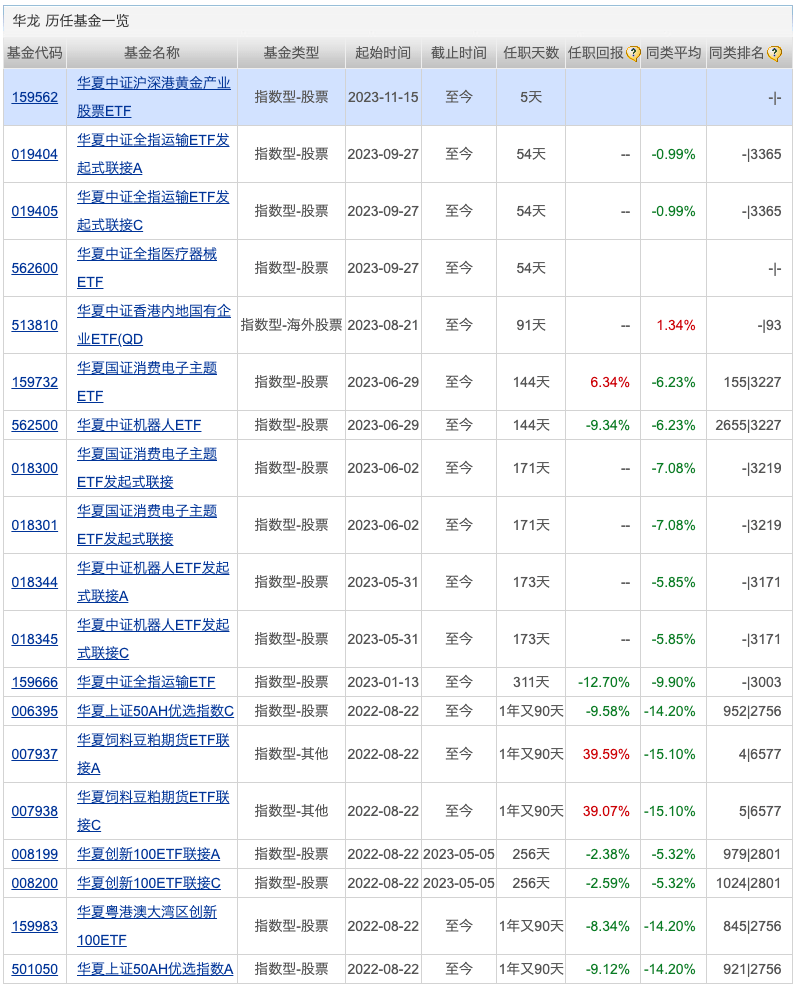The height and width of the screenshot is (986, 798).
Task: Open 华夏中证全指医疗器械ETF link
Action: point(147,254)
